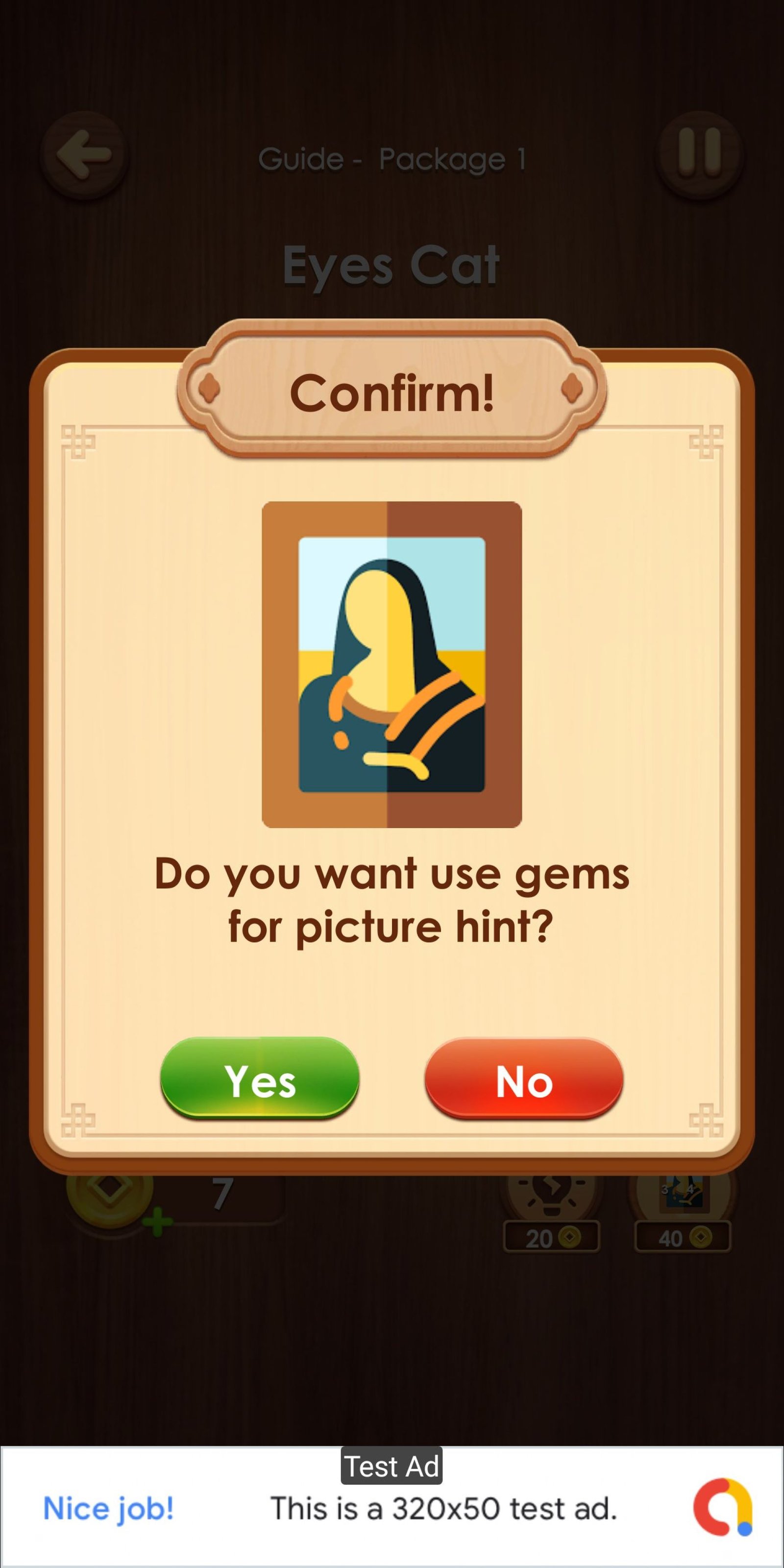Image resolution: width=784 pixels, height=1568 pixels.
Task: Decline the picture hint by choosing No
Action: point(524,1078)
